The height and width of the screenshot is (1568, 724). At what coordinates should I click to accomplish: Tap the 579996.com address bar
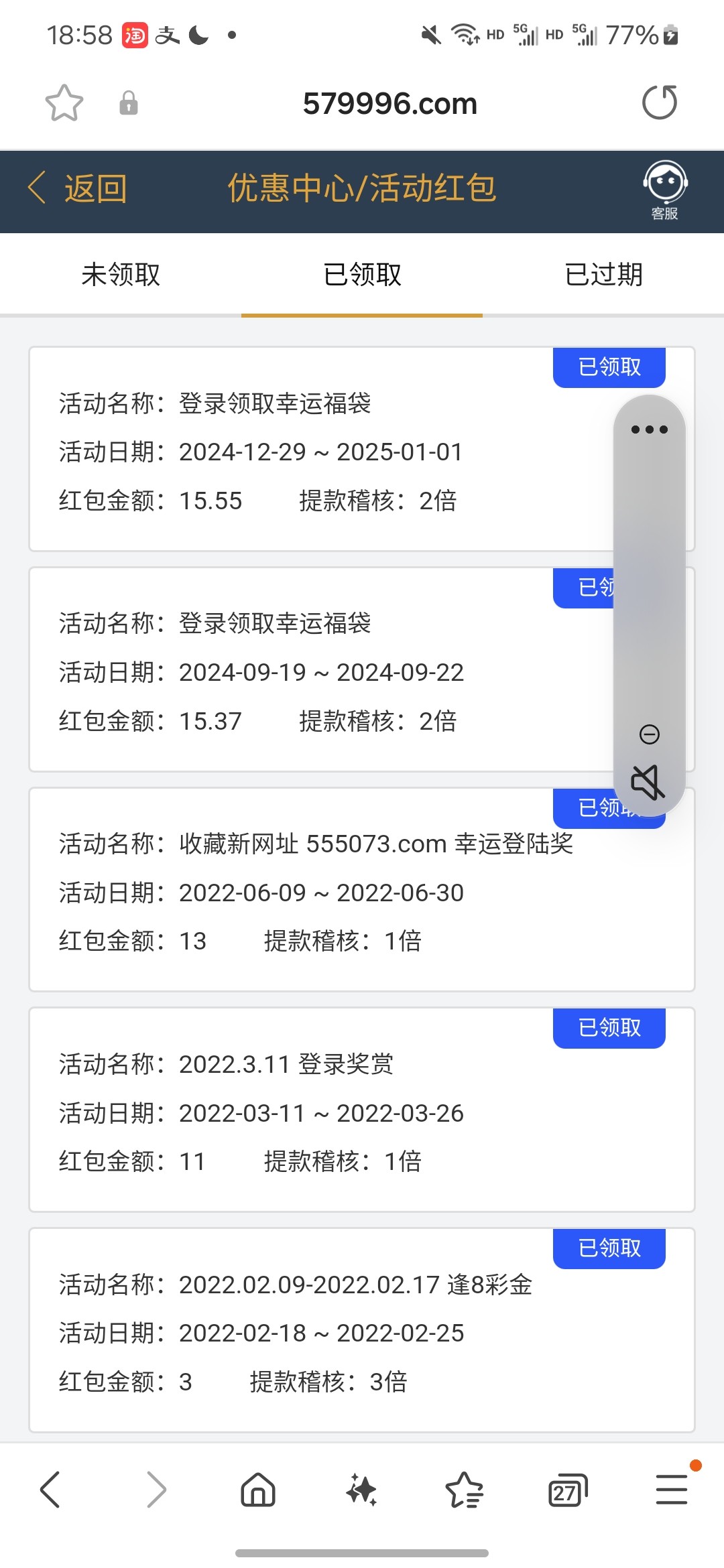pyautogui.click(x=389, y=103)
